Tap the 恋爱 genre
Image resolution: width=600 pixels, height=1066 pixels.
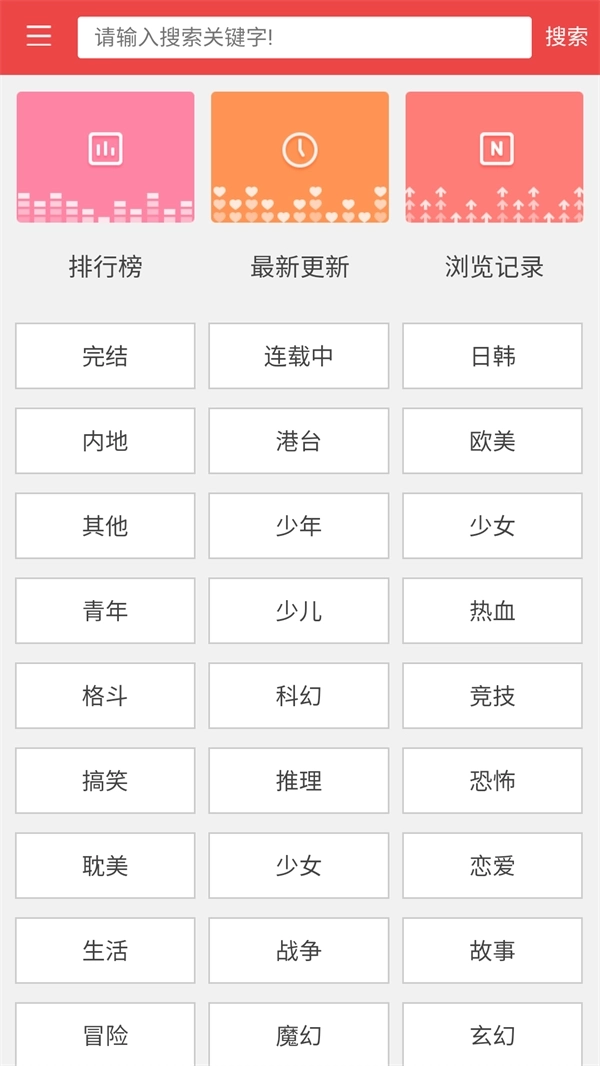[x=492, y=866]
